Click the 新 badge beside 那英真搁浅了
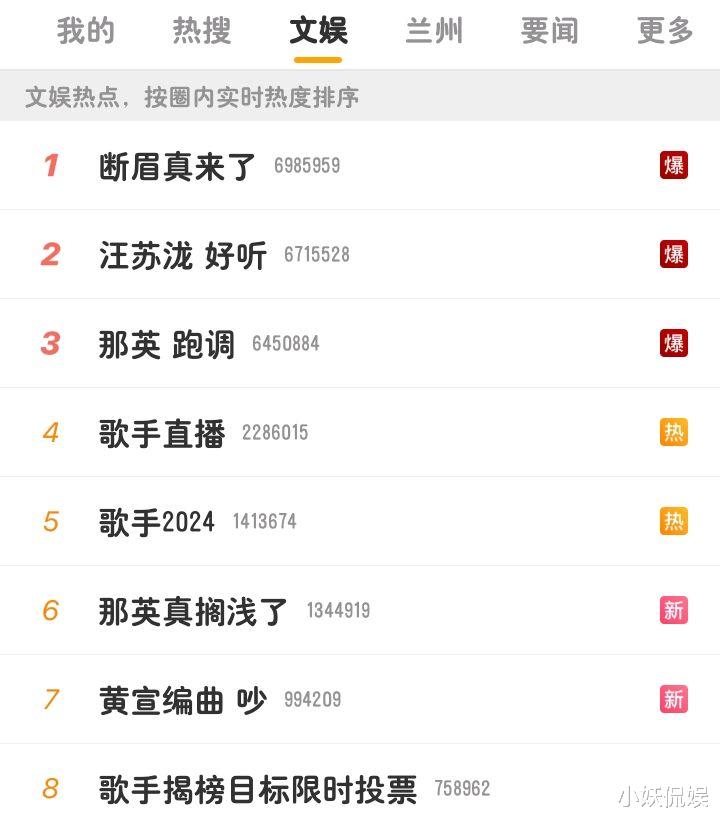This screenshot has height=823, width=720. click(674, 610)
